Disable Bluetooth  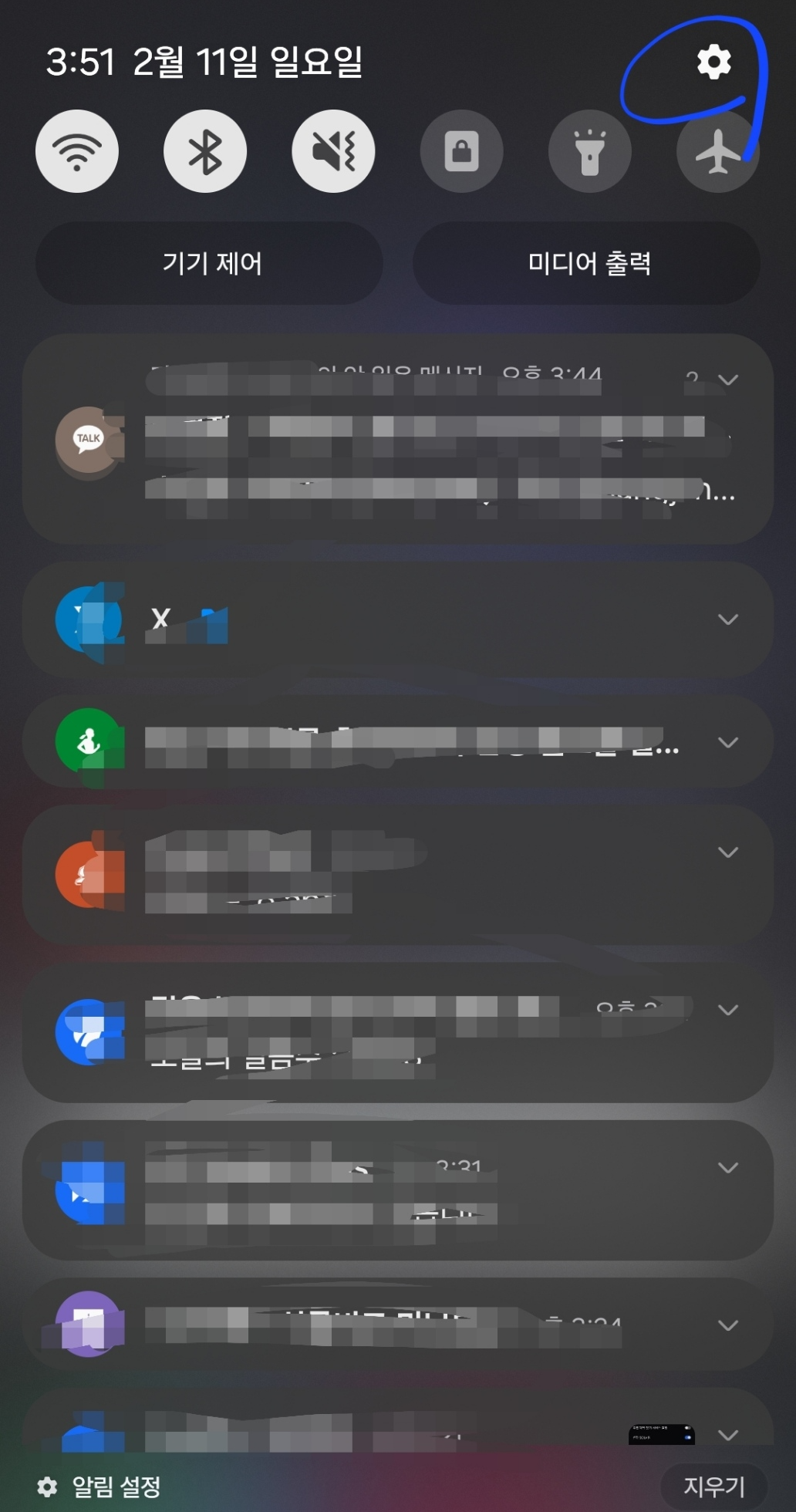pyautogui.click(x=205, y=151)
